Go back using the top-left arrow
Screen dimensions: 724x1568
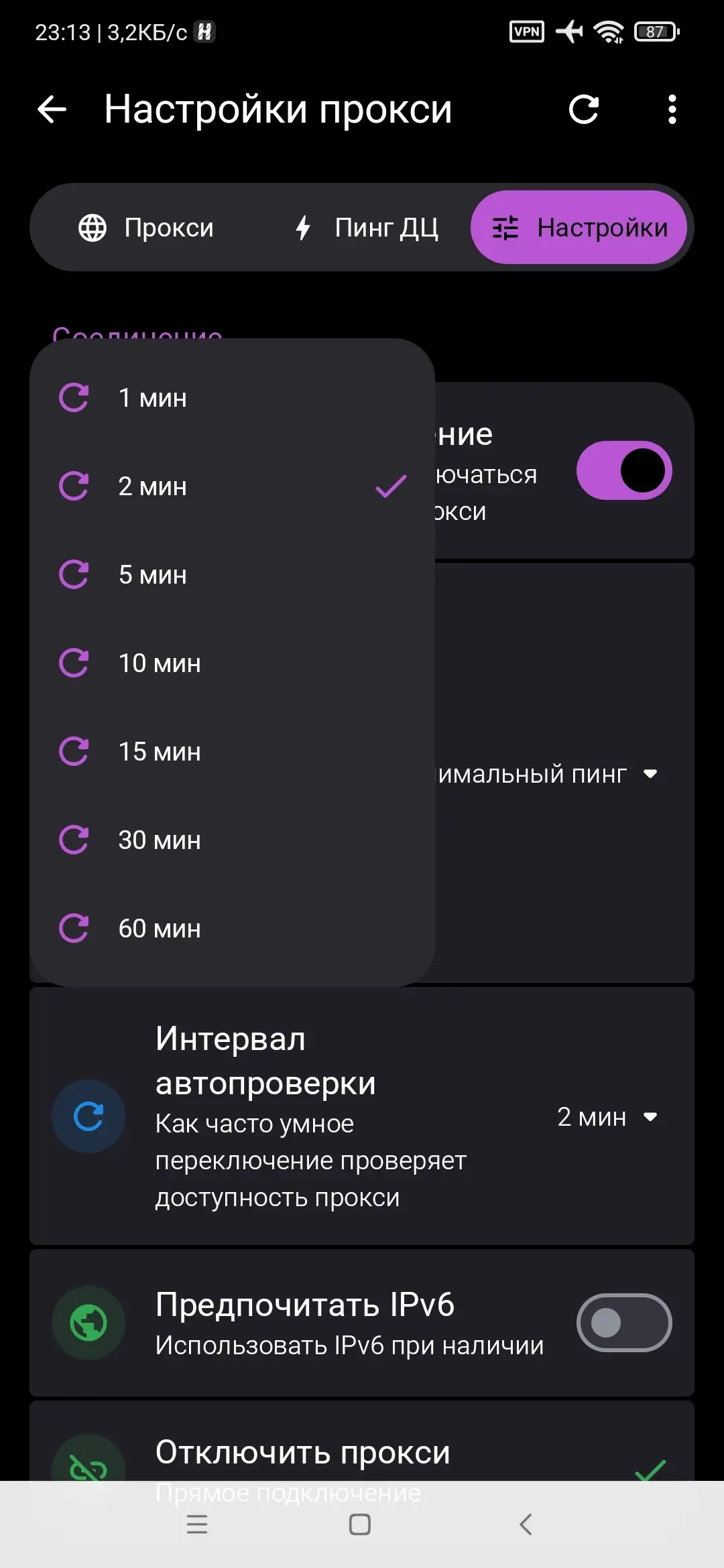click(x=52, y=109)
